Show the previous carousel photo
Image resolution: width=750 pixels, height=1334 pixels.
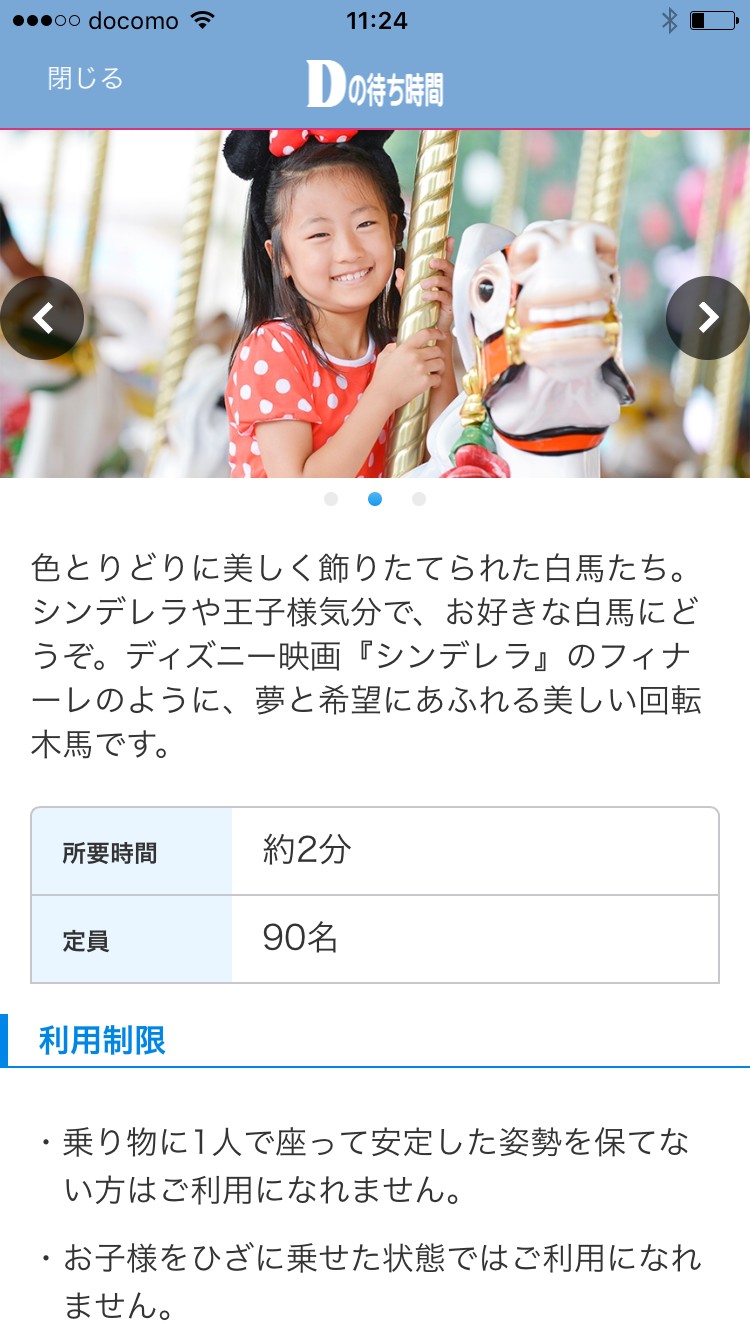coord(41,318)
